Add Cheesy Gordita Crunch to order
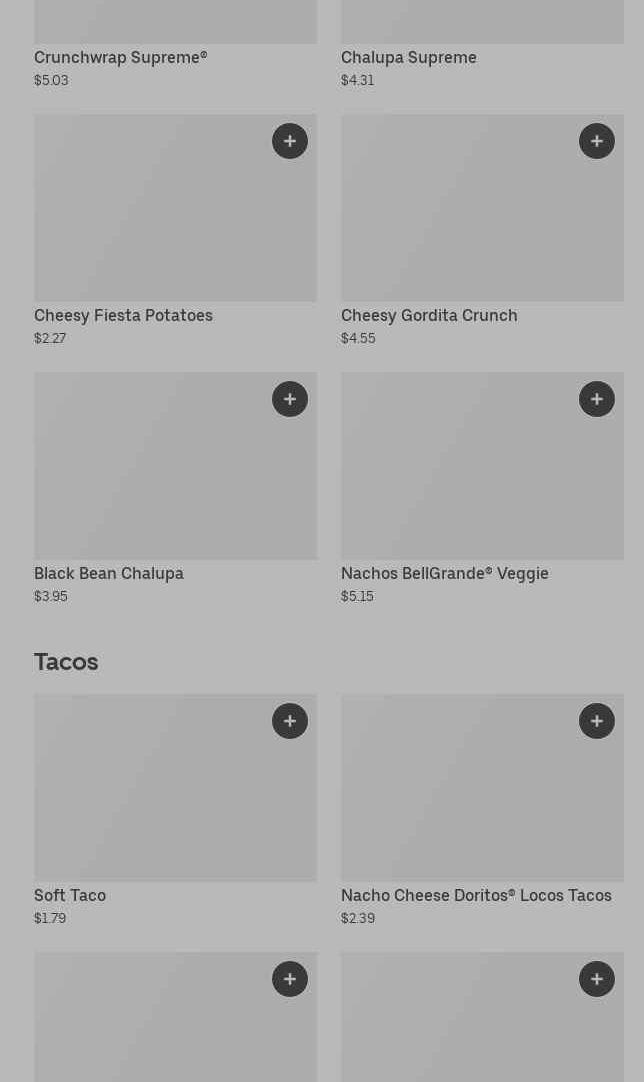The height and width of the screenshot is (1082, 644). coord(597,141)
